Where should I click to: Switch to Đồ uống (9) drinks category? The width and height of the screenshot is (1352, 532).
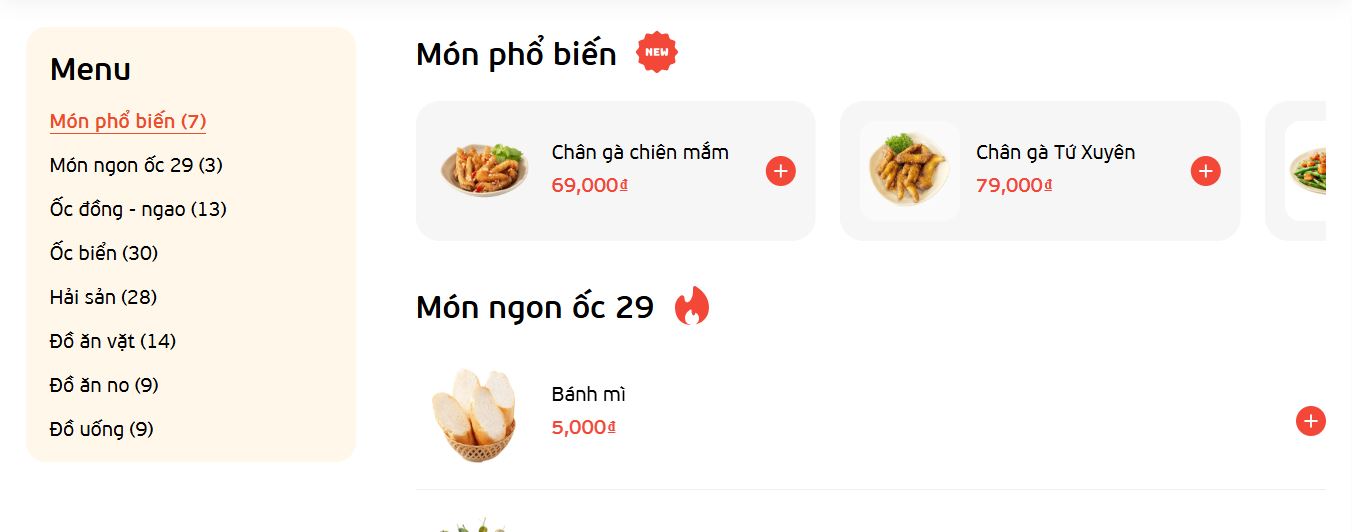pyautogui.click(x=102, y=429)
